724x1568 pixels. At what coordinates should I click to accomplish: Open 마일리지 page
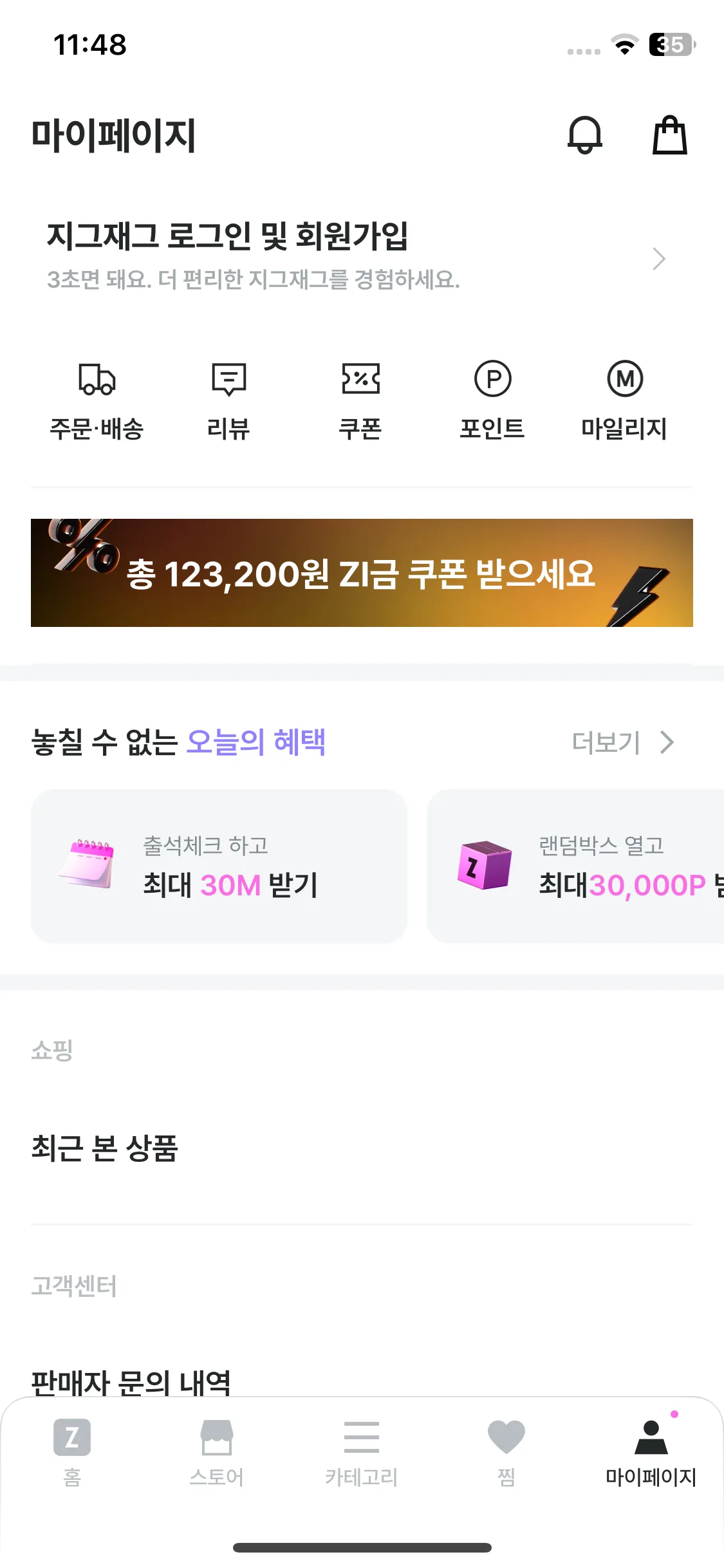pos(624,400)
